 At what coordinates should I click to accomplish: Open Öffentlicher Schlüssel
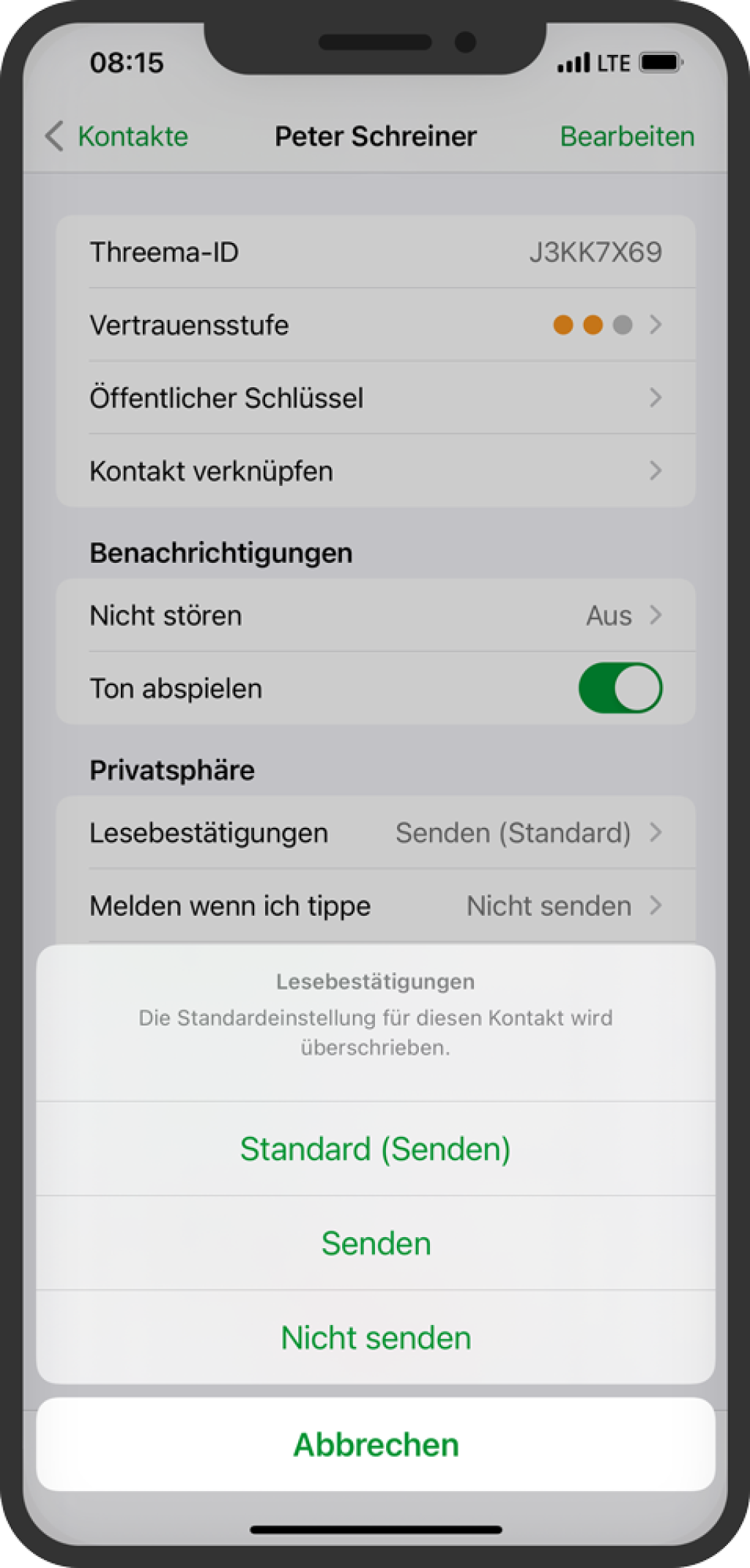click(375, 398)
